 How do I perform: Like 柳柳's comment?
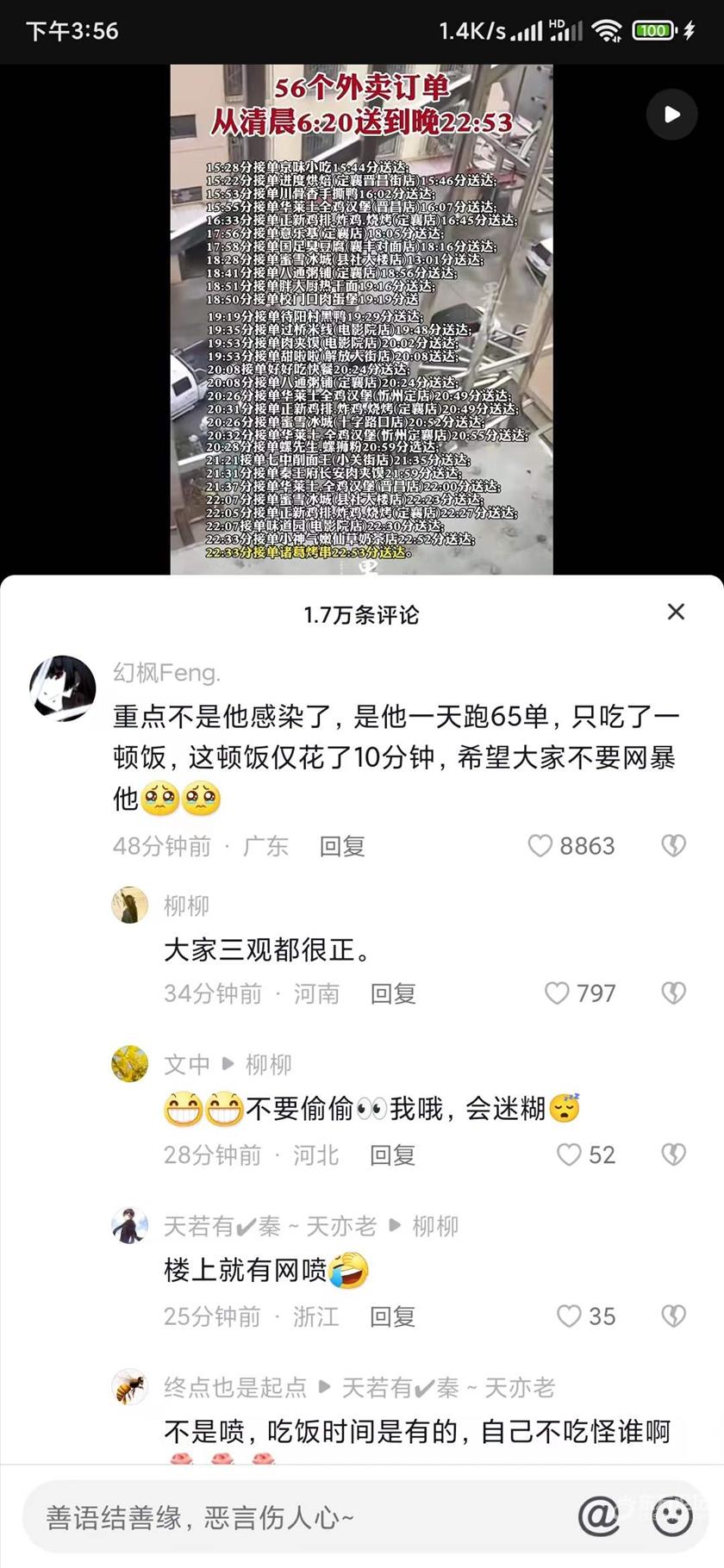tap(557, 993)
